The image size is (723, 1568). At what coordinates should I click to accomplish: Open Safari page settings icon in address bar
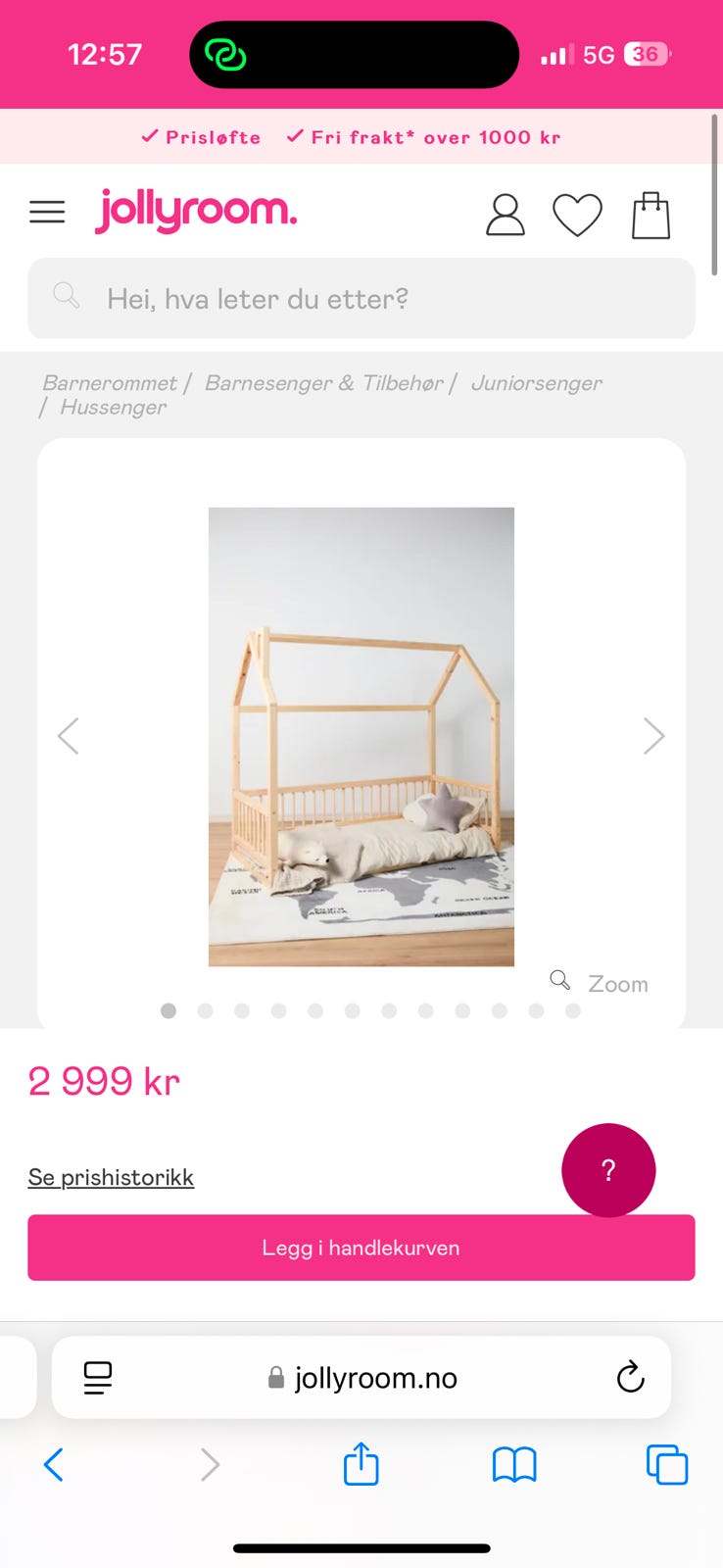coord(97,1377)
